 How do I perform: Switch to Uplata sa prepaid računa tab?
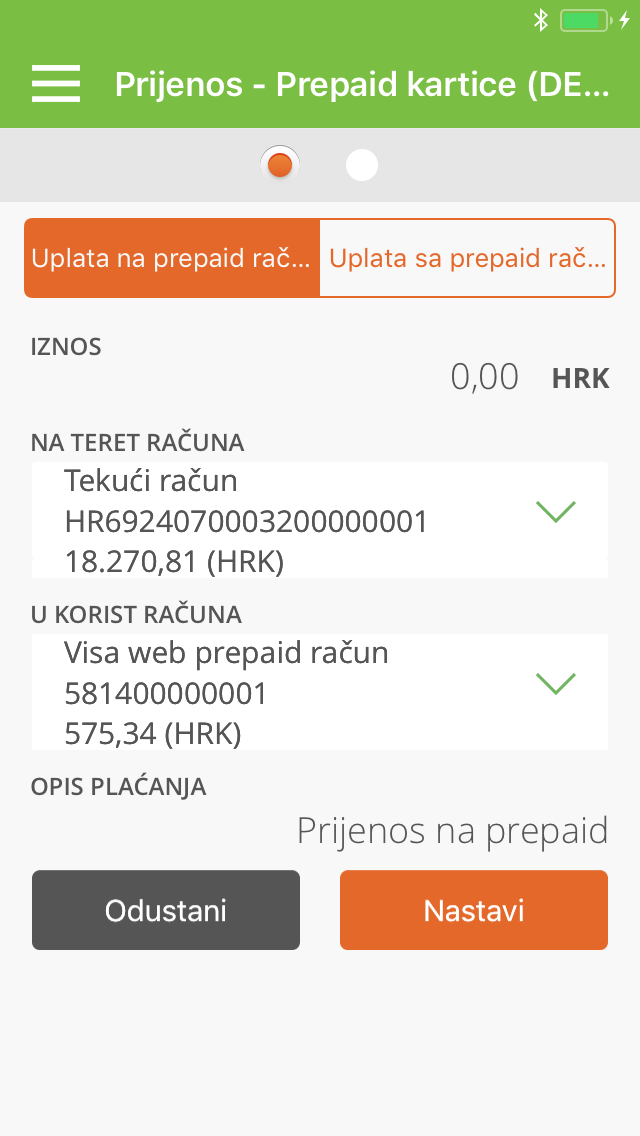[467, 258]
